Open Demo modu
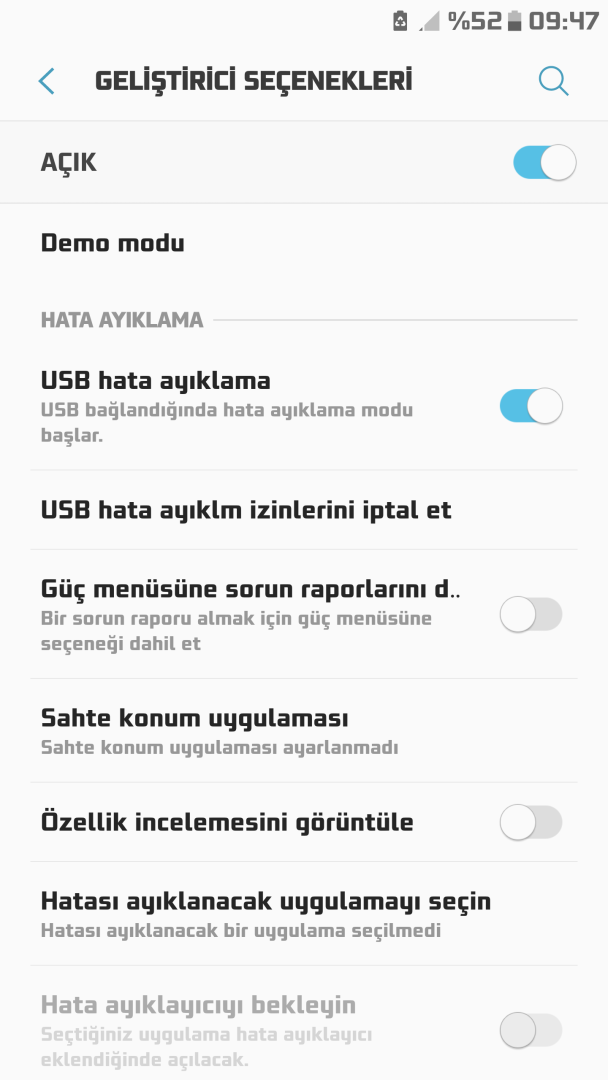This screenshot has width=608, height=1080. (112, 243)
